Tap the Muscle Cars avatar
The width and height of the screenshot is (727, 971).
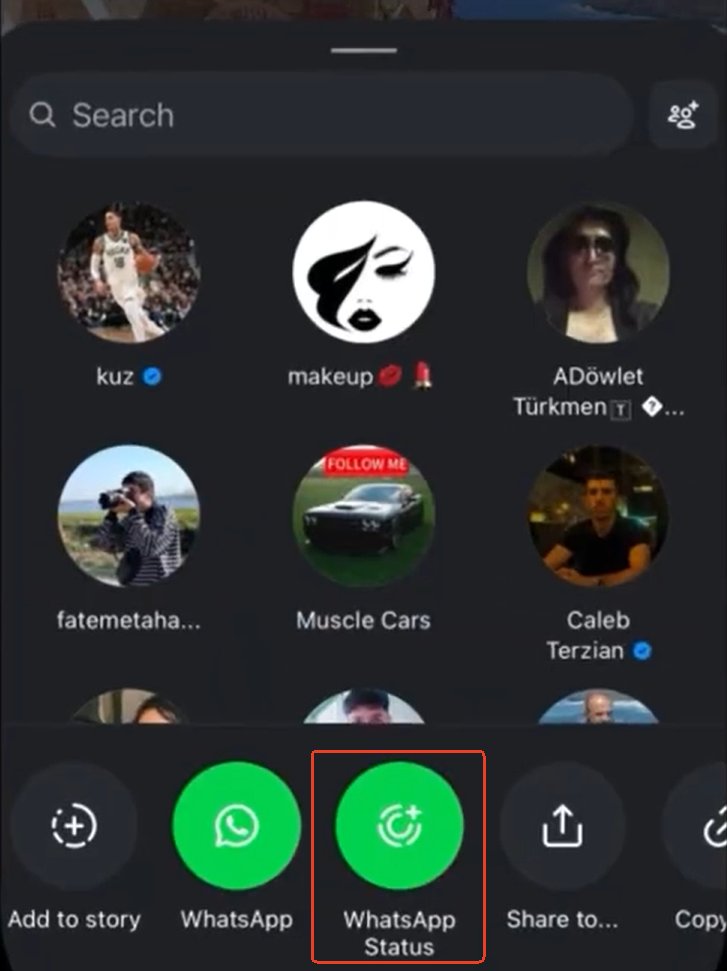click(362, 516)
